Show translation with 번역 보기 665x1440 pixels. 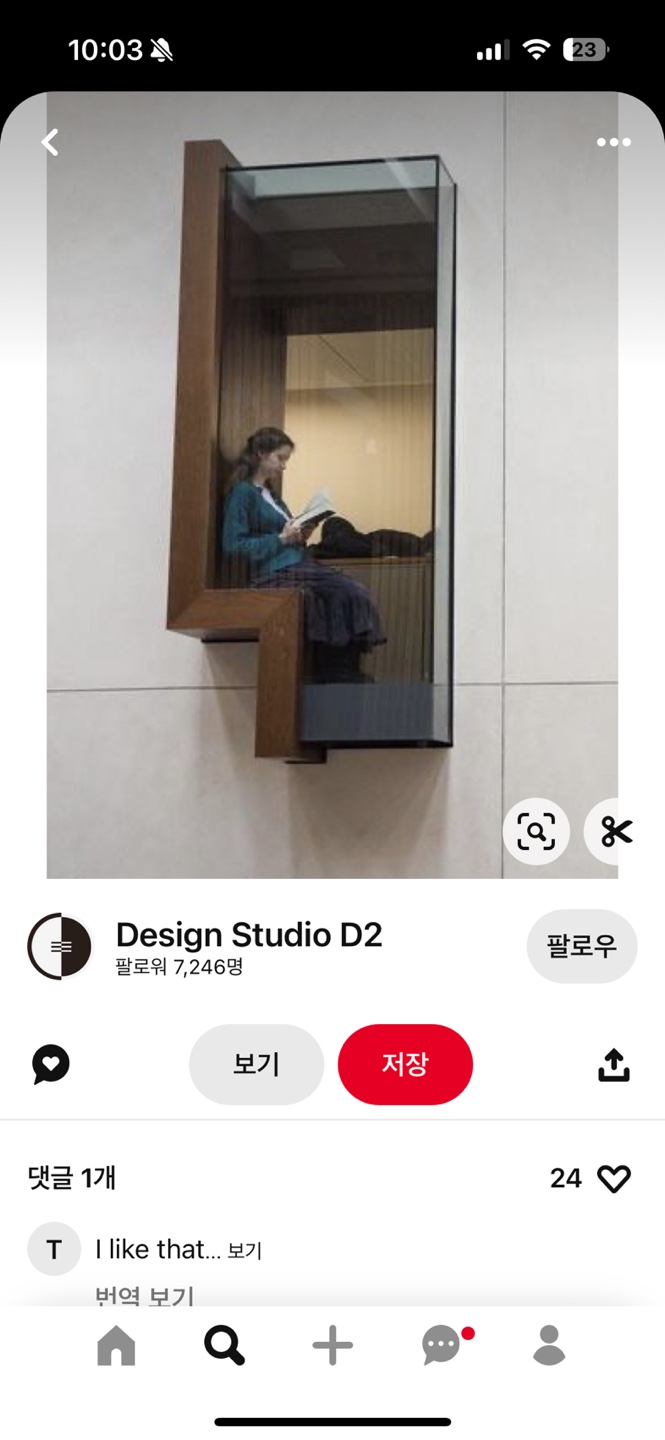pos(144,1296)
